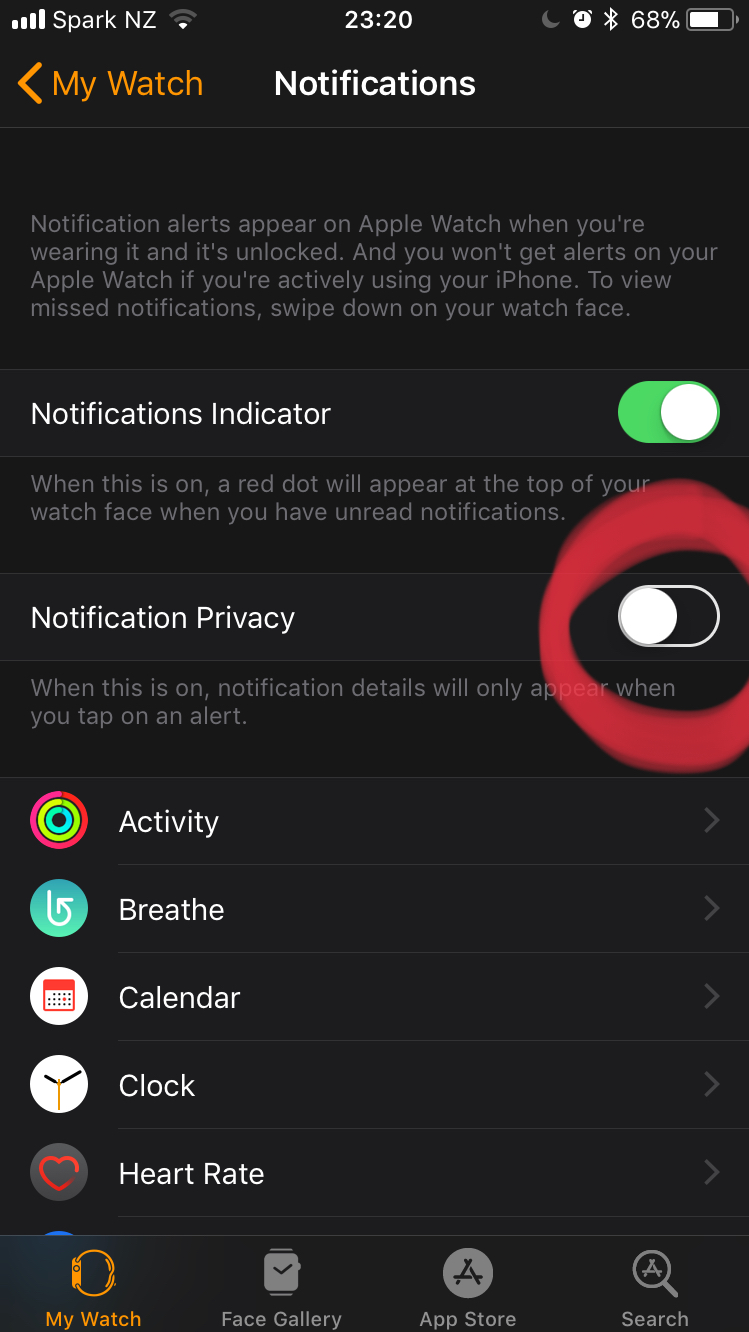Open Activity notification settings
Image resolution: width=749 pixels, height=1332 pixels.
pyautogui.click(x=374, y=822)
